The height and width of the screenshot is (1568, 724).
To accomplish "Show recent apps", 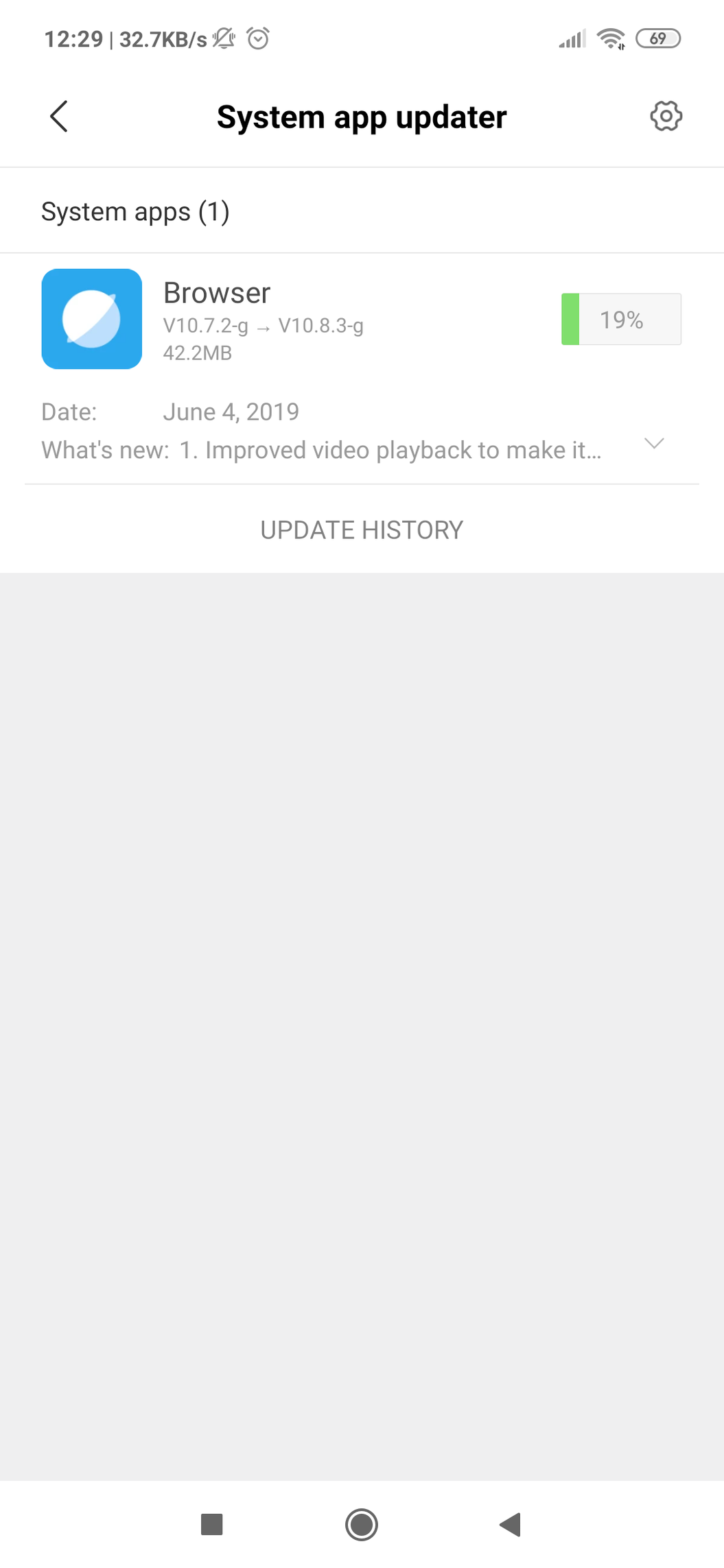I will [x=212, y=1524].
